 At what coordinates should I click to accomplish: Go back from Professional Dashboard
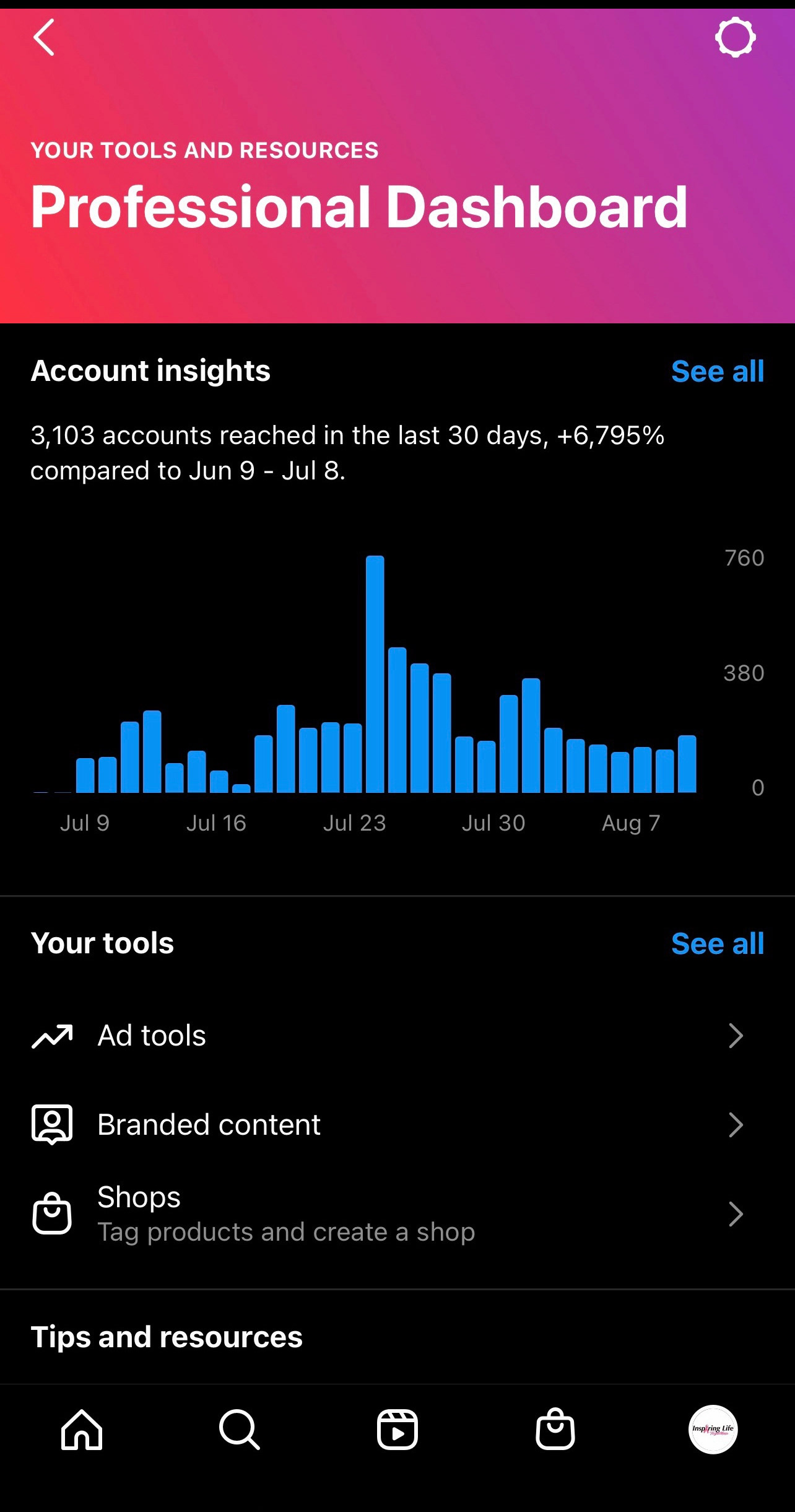[x=44, y=37]
